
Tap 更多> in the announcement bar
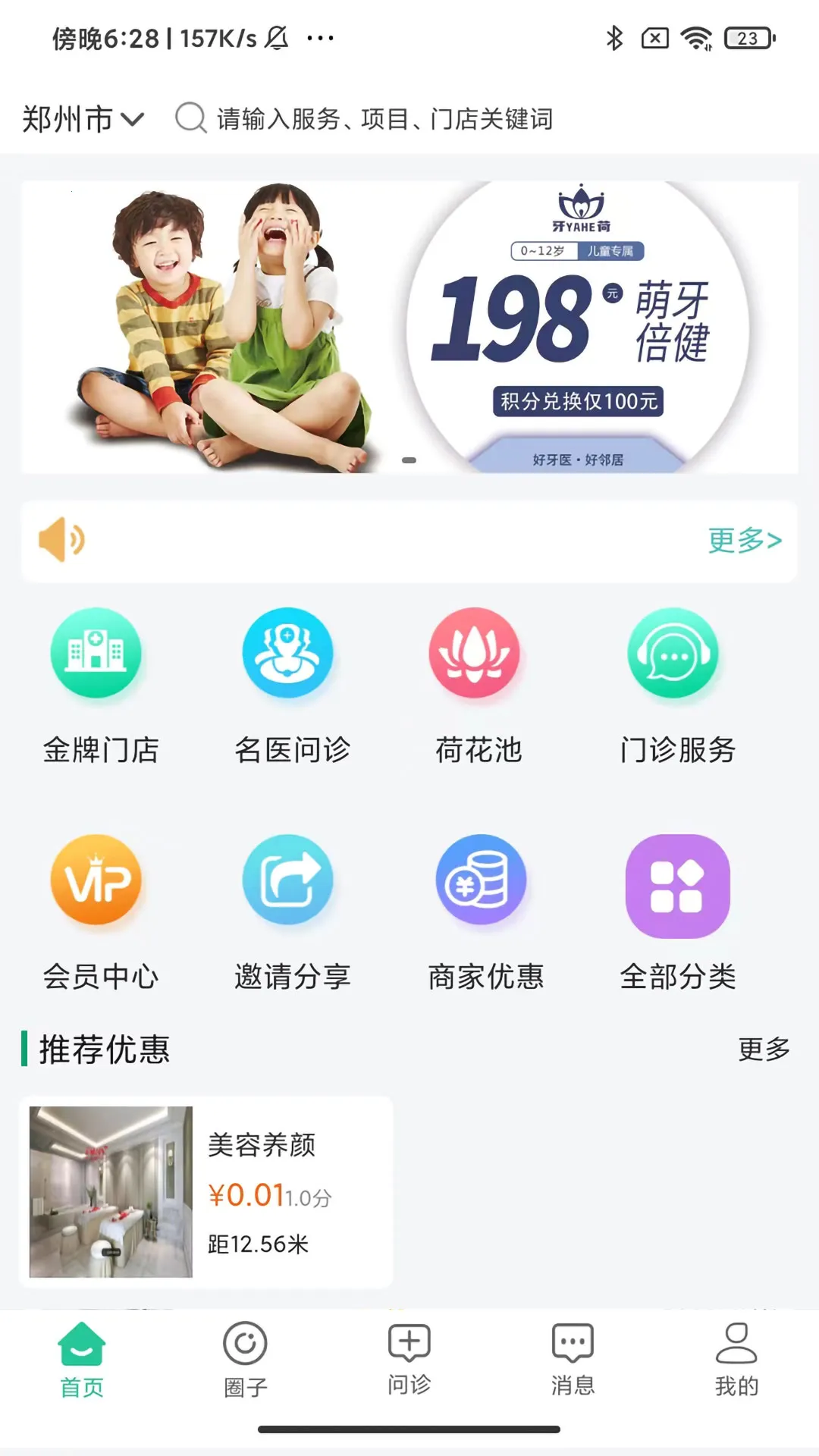pyautogui.click(x=744, y=541)
